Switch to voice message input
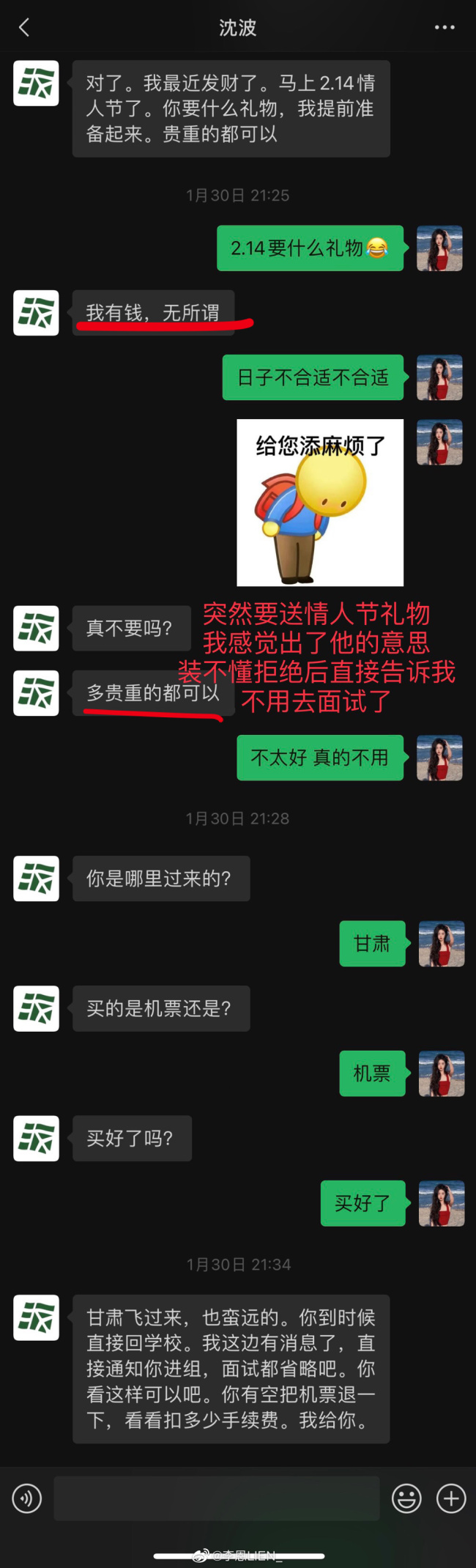 click(x=27, y=1498)
